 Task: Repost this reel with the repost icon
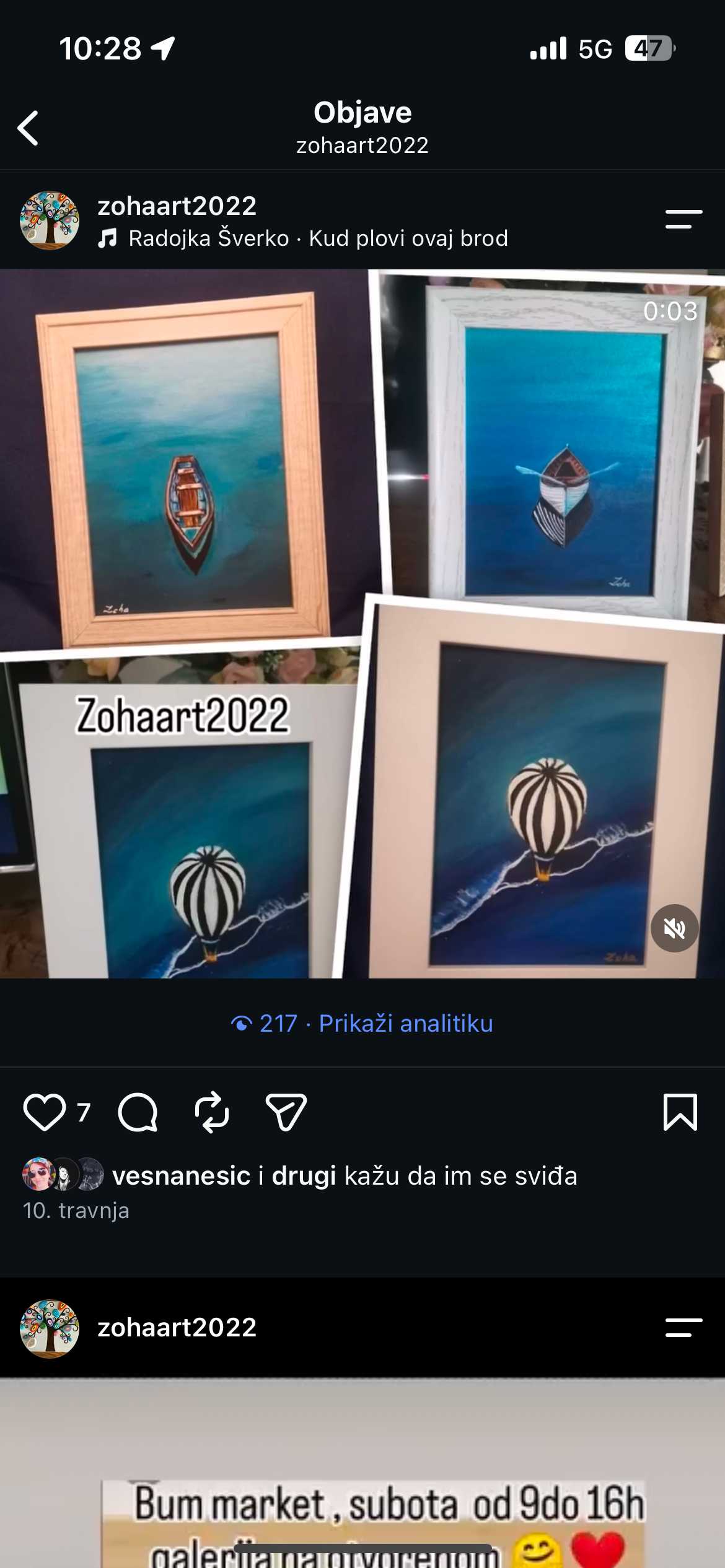click(x=212, y=1112)
